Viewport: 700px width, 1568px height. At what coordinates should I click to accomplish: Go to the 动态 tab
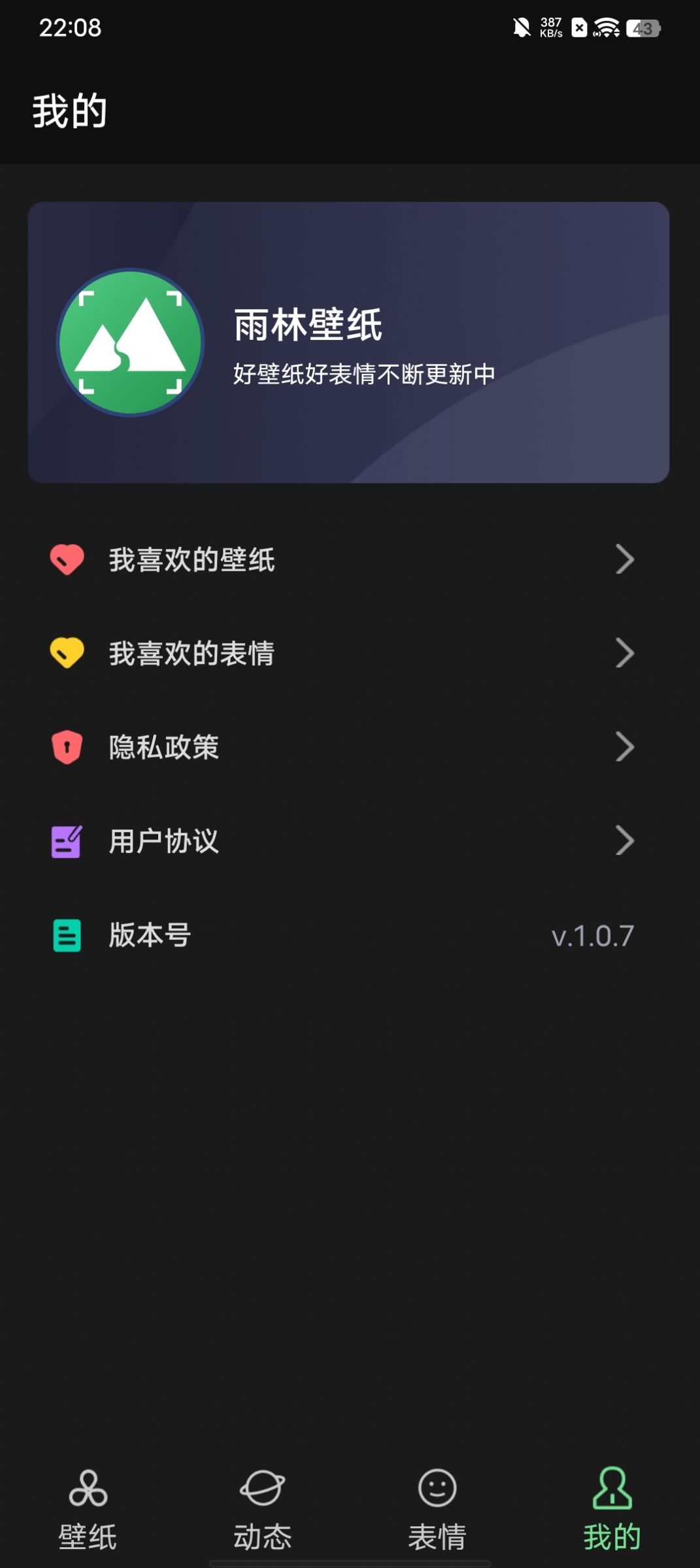point(262,1510)
